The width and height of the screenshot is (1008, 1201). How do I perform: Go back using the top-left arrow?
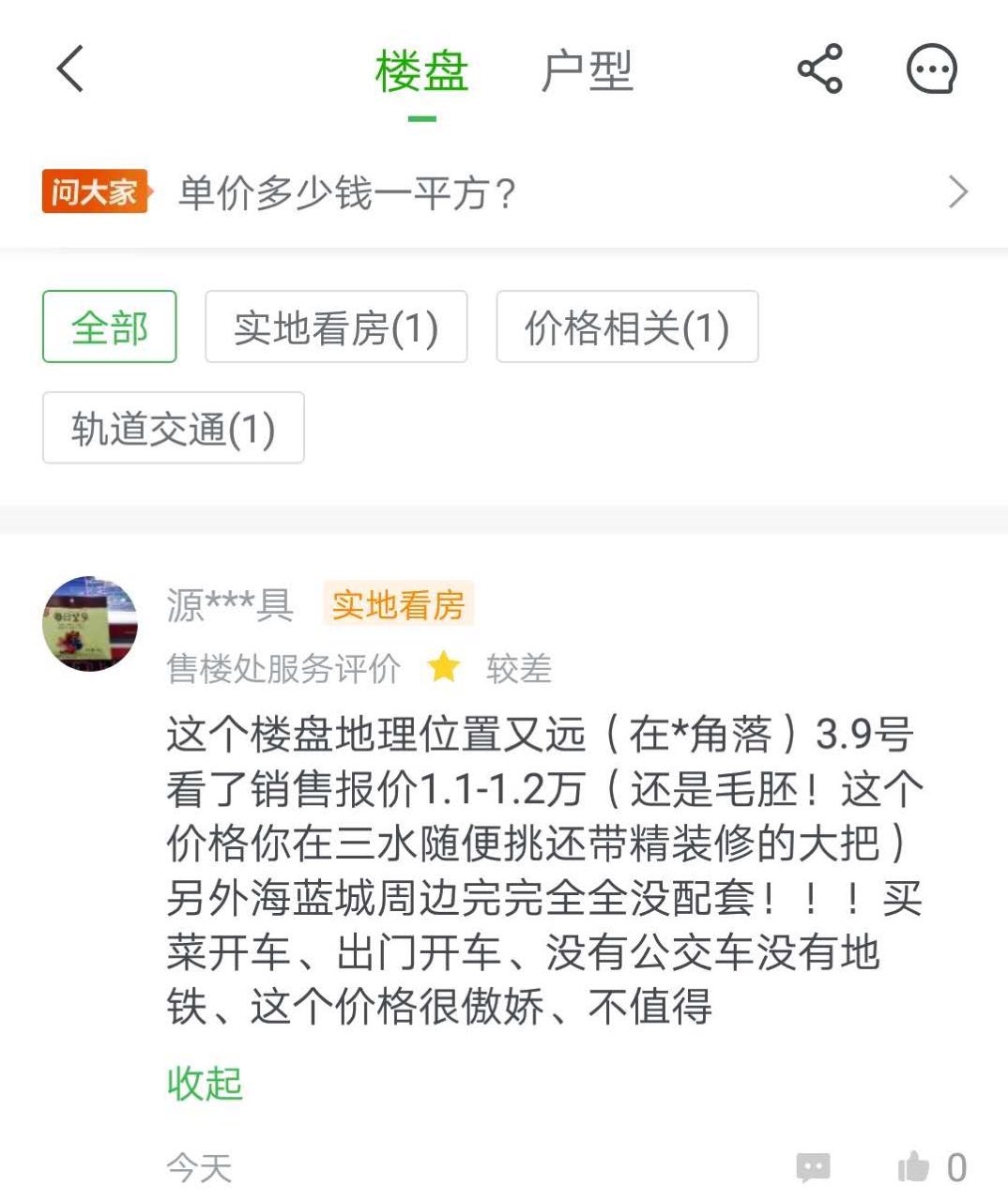click(x=70, y=69)
